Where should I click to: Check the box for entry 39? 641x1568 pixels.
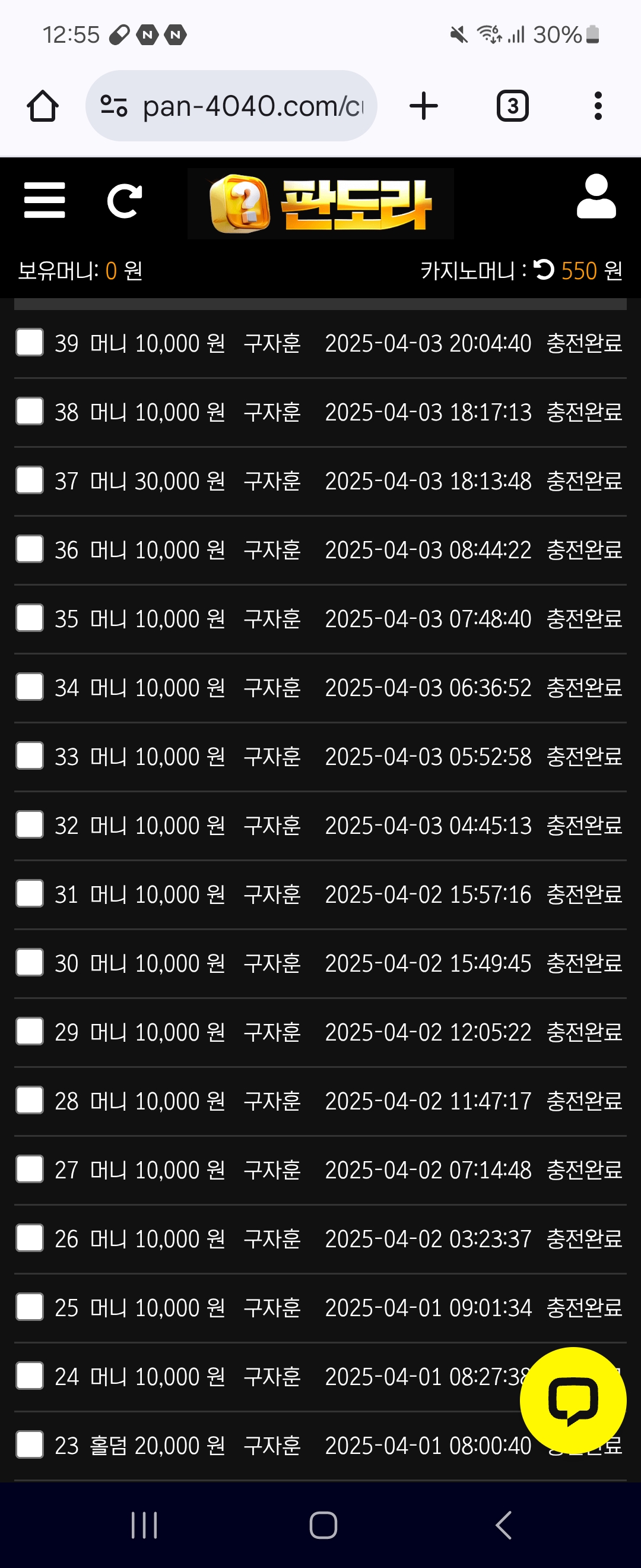click(x=30, y=343)
